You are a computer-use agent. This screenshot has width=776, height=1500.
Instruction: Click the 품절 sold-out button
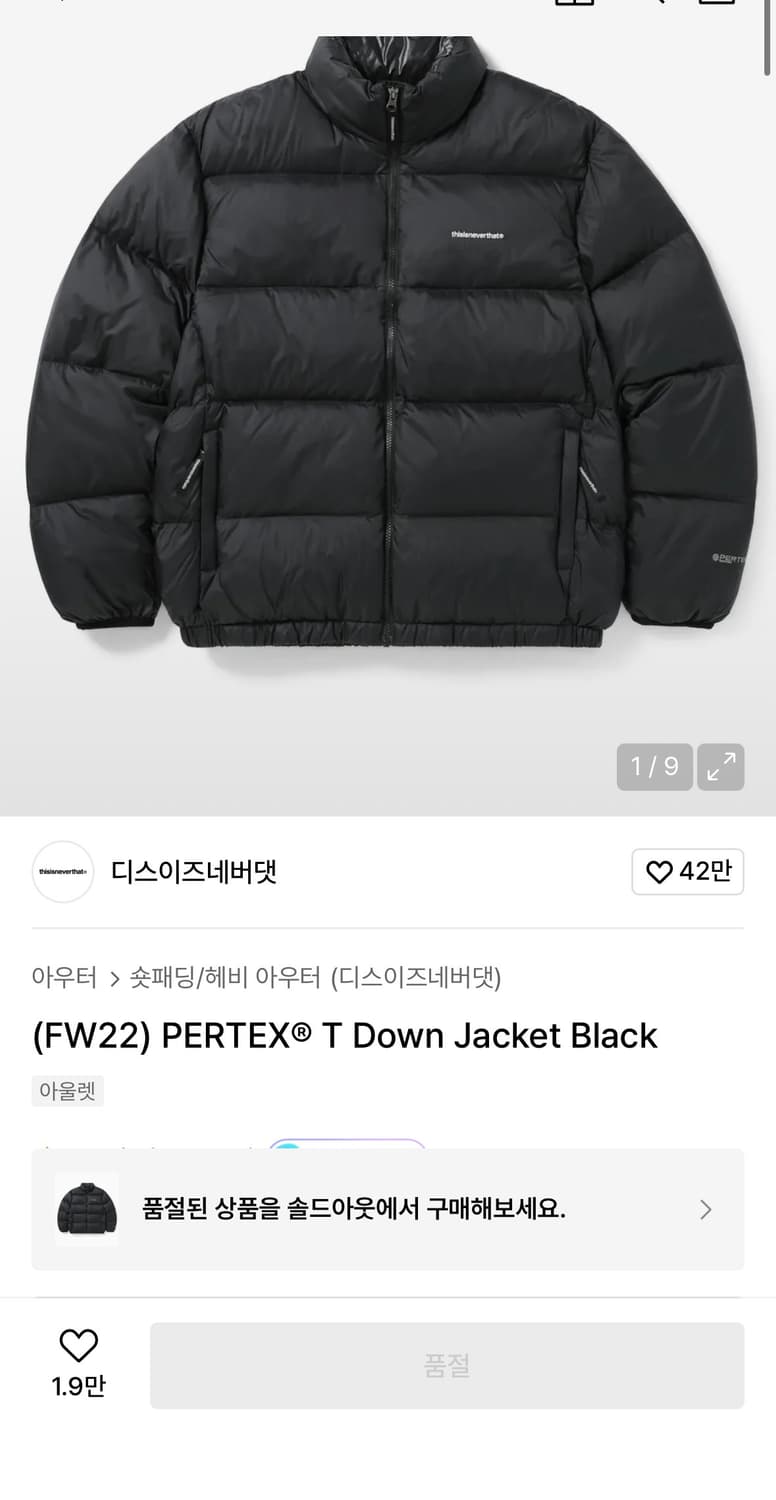448,1364
